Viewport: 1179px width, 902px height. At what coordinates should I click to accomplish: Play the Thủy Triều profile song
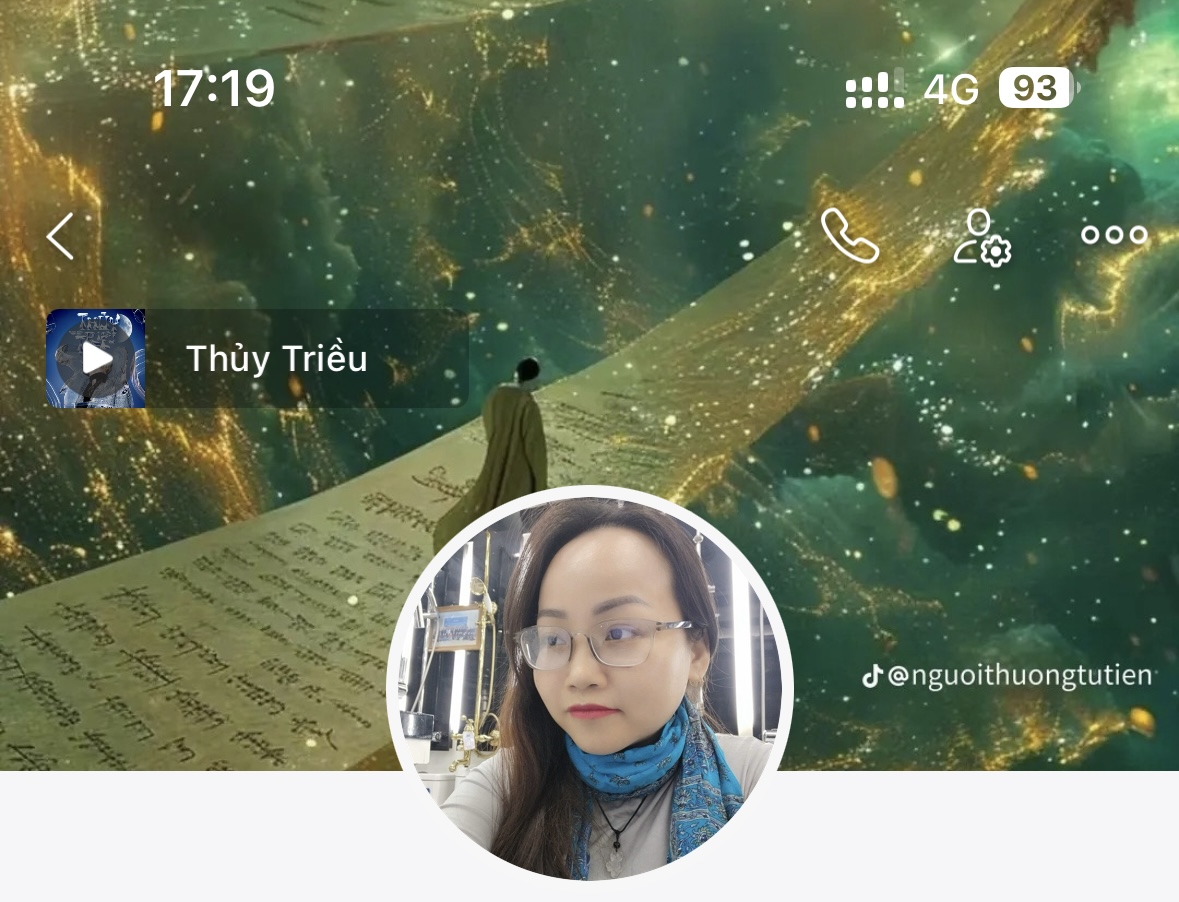tap(96, 358)
